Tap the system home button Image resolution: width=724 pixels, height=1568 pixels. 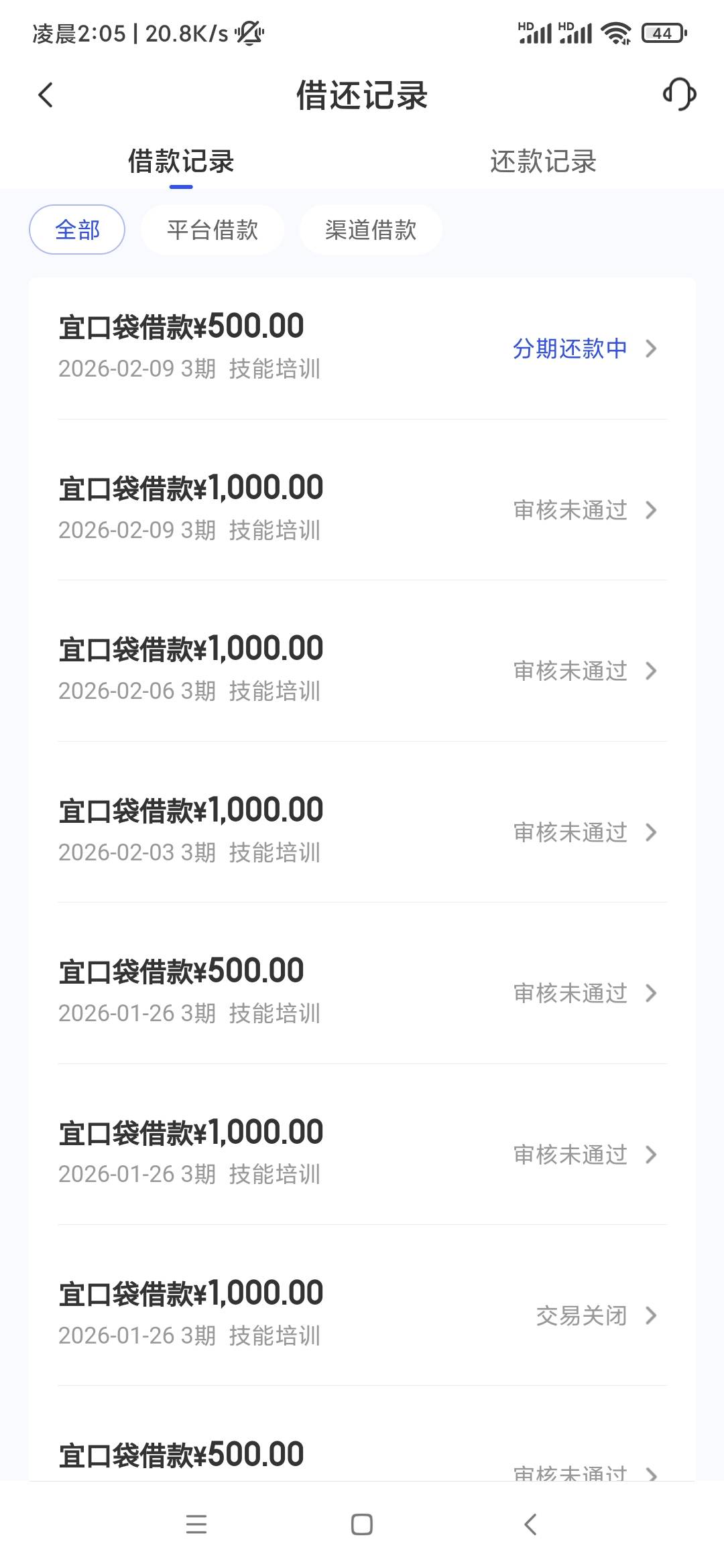click(x=362, y=1524)
